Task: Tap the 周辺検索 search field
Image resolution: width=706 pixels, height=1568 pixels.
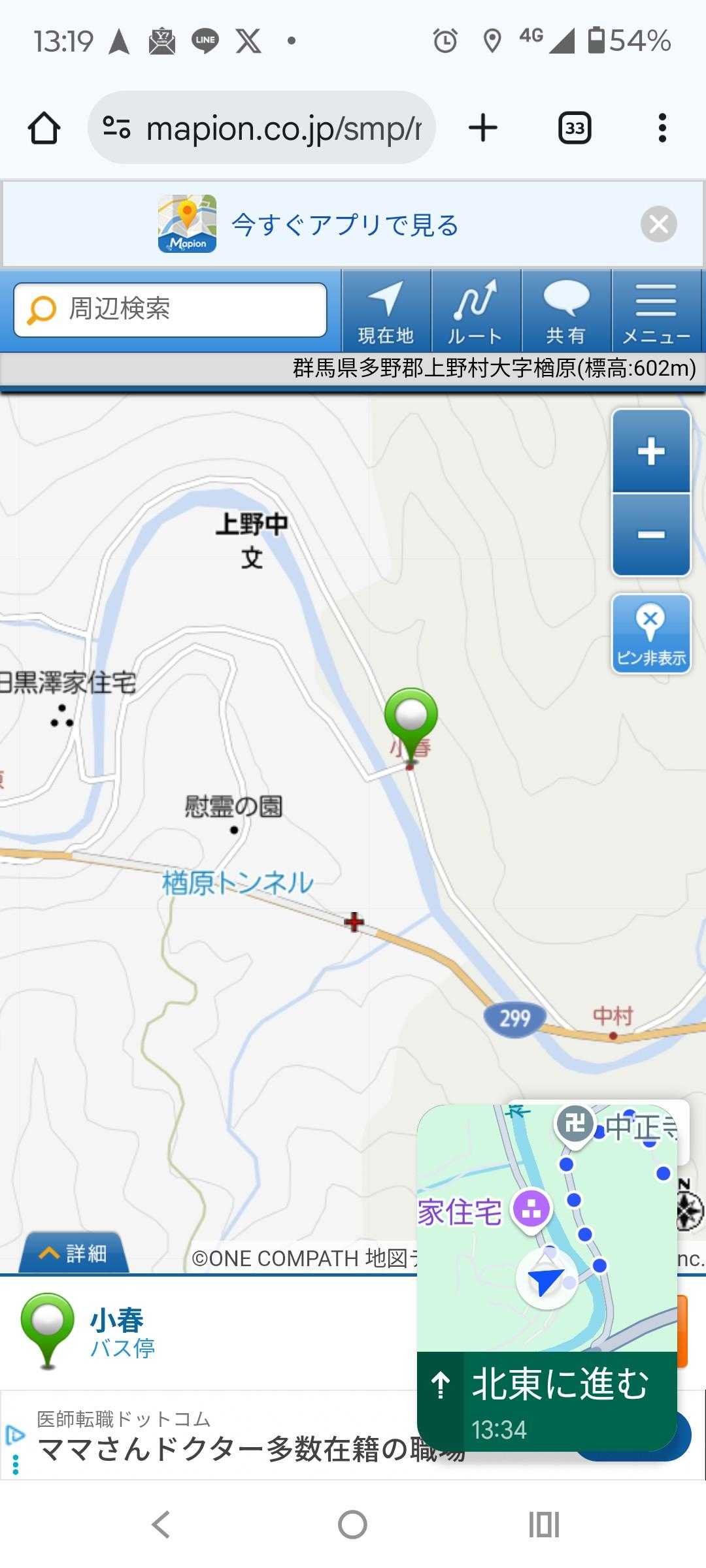Action: 170,310
